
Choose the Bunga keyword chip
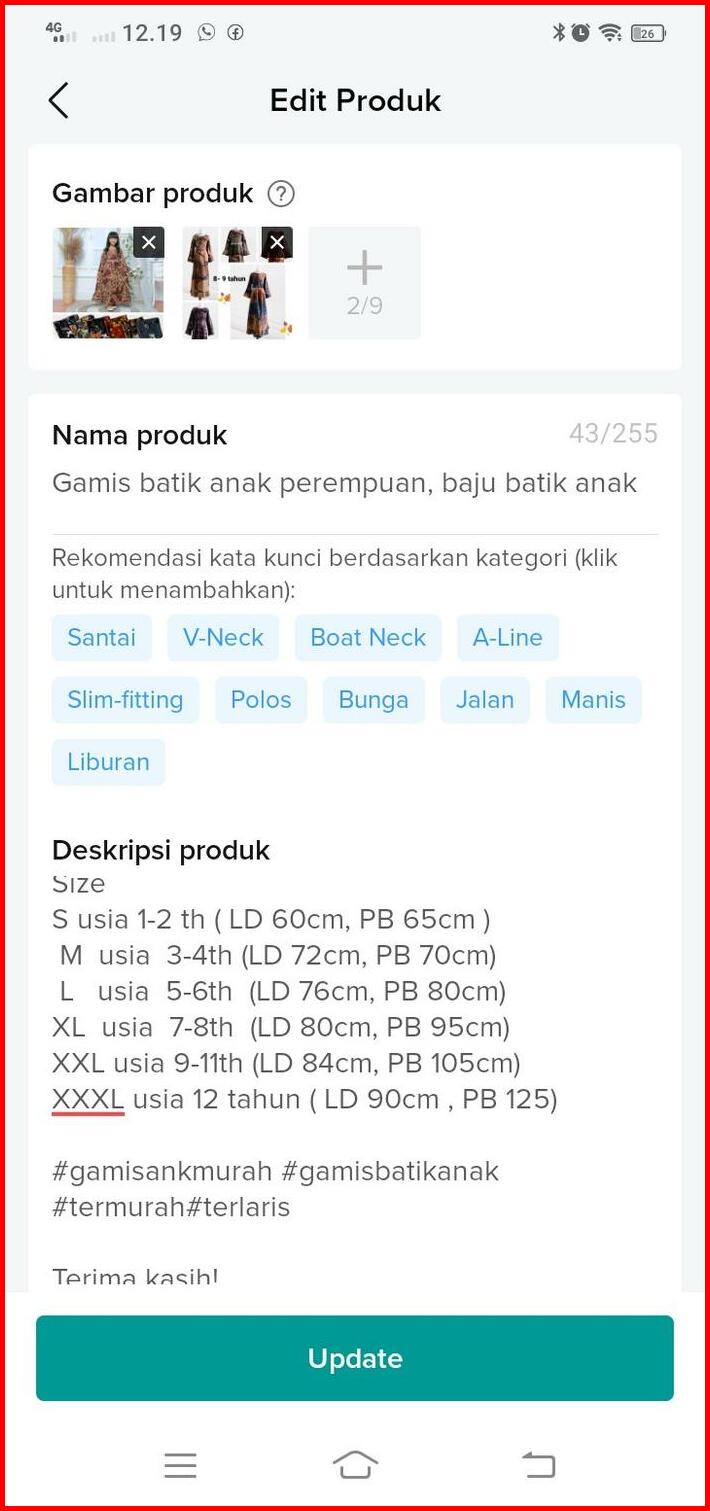(x=373, y=700)
